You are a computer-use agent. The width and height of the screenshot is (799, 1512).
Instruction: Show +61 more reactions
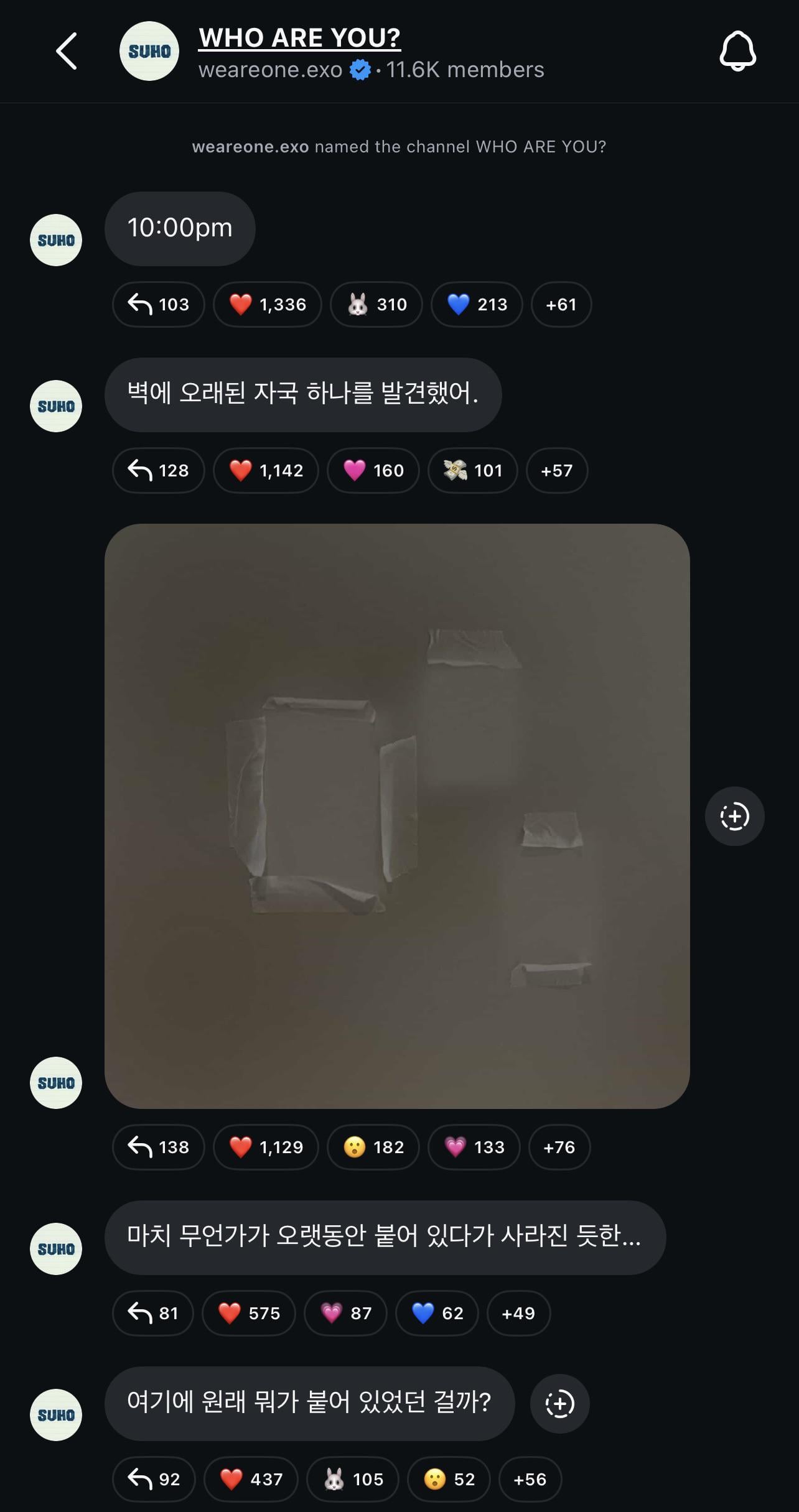coord(561,304)
